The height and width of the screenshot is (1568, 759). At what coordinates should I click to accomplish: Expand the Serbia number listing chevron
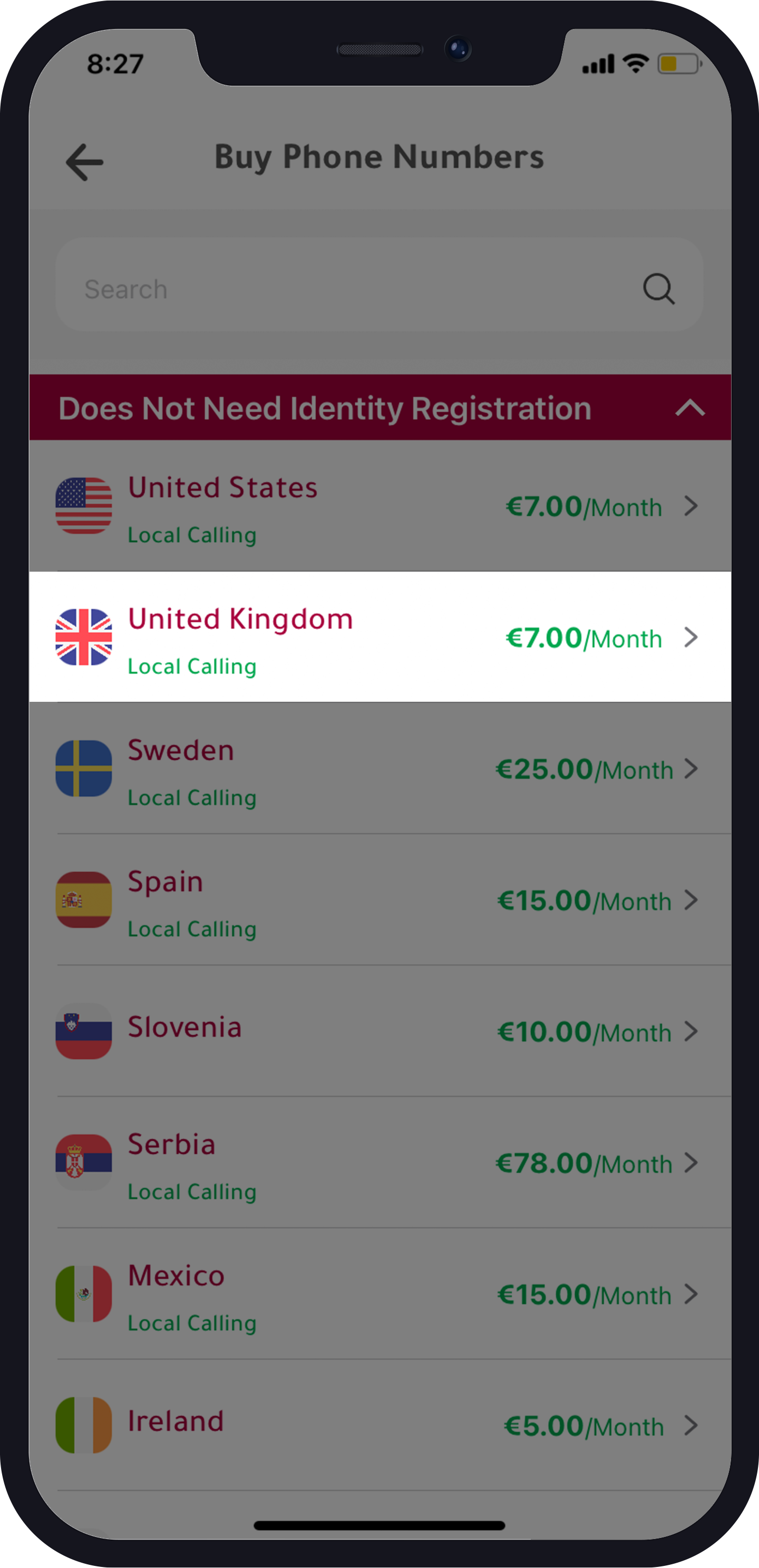pos(692,1163)
